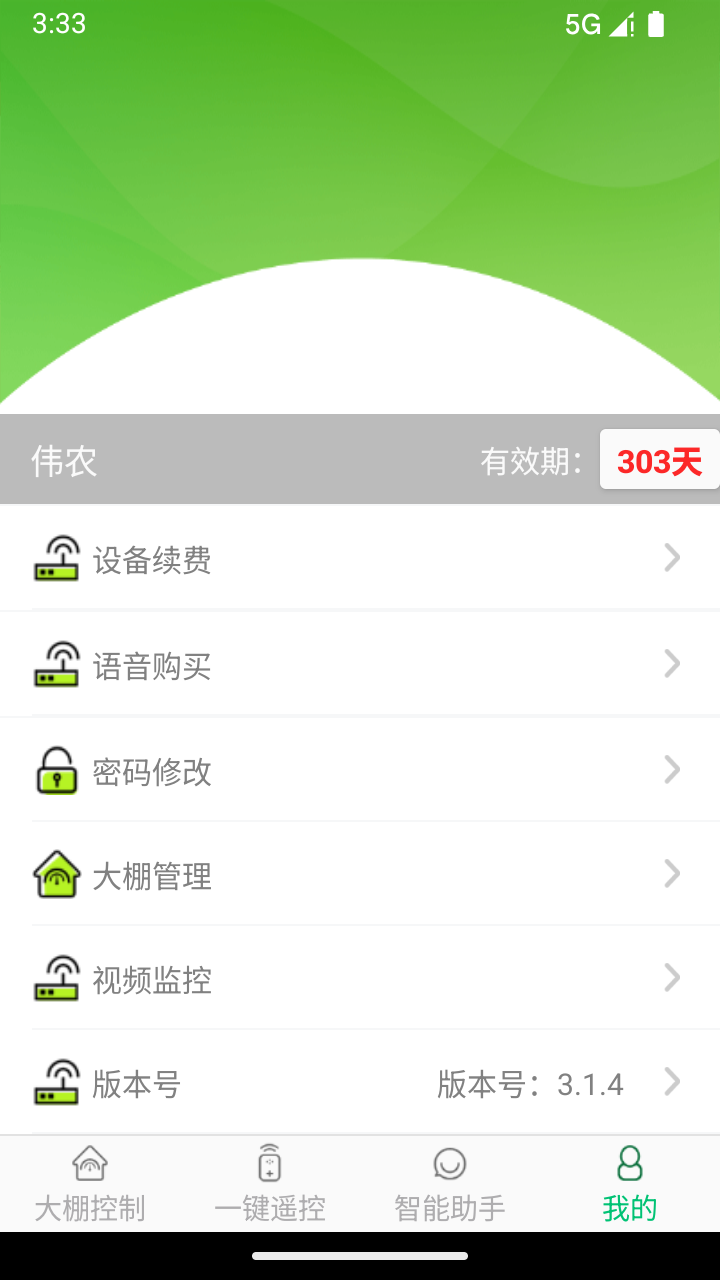Open the 大棚管理 house icon

[x=57, y=873]
